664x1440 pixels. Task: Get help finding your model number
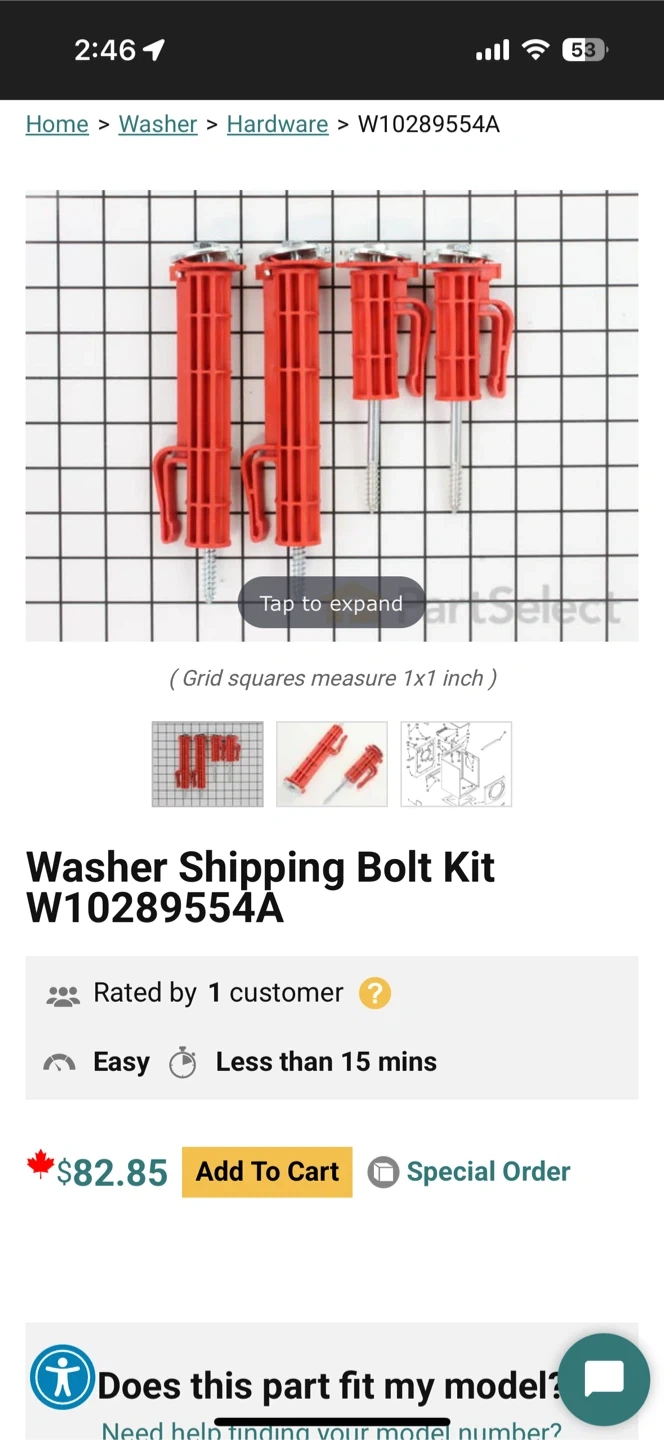click(332, 1431)
